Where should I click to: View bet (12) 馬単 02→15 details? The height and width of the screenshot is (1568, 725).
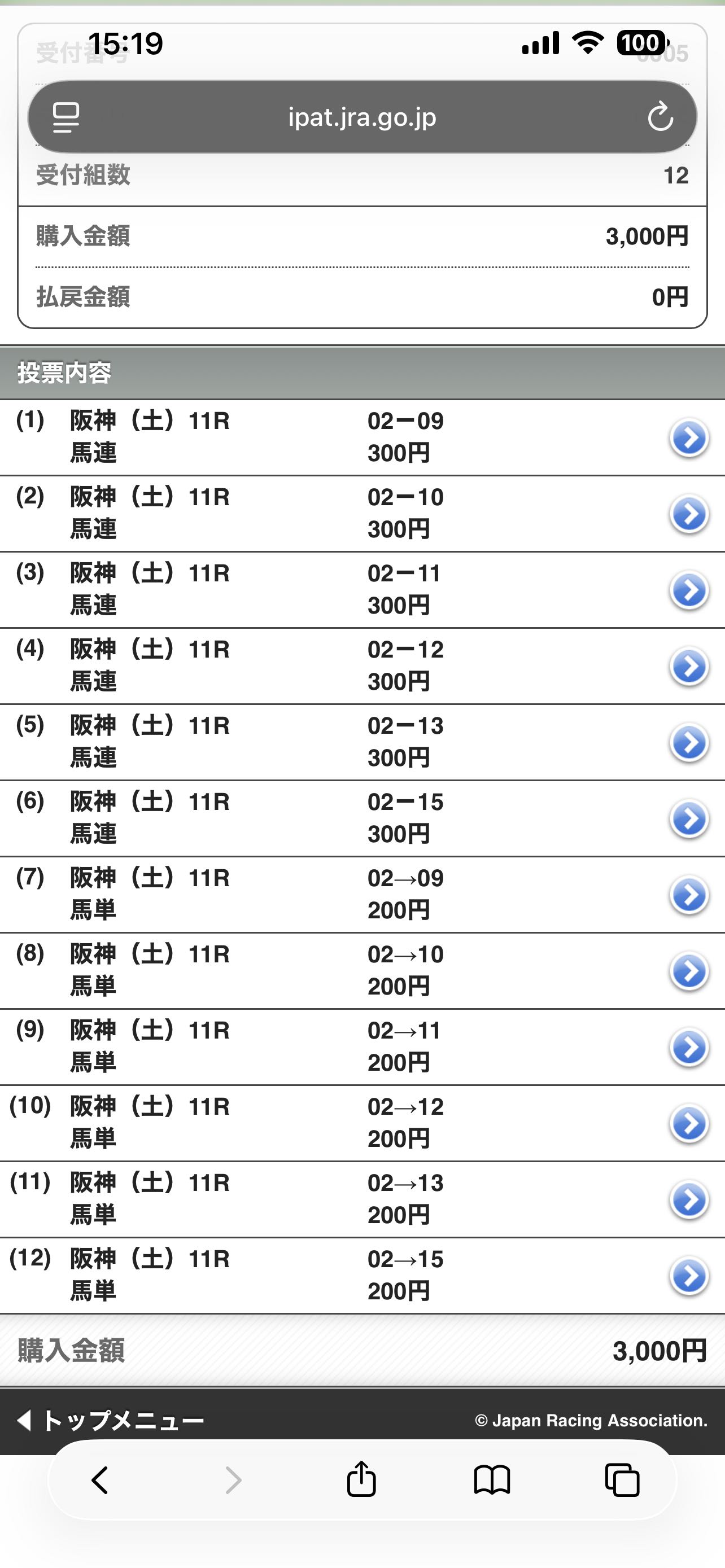point(688,1276)
